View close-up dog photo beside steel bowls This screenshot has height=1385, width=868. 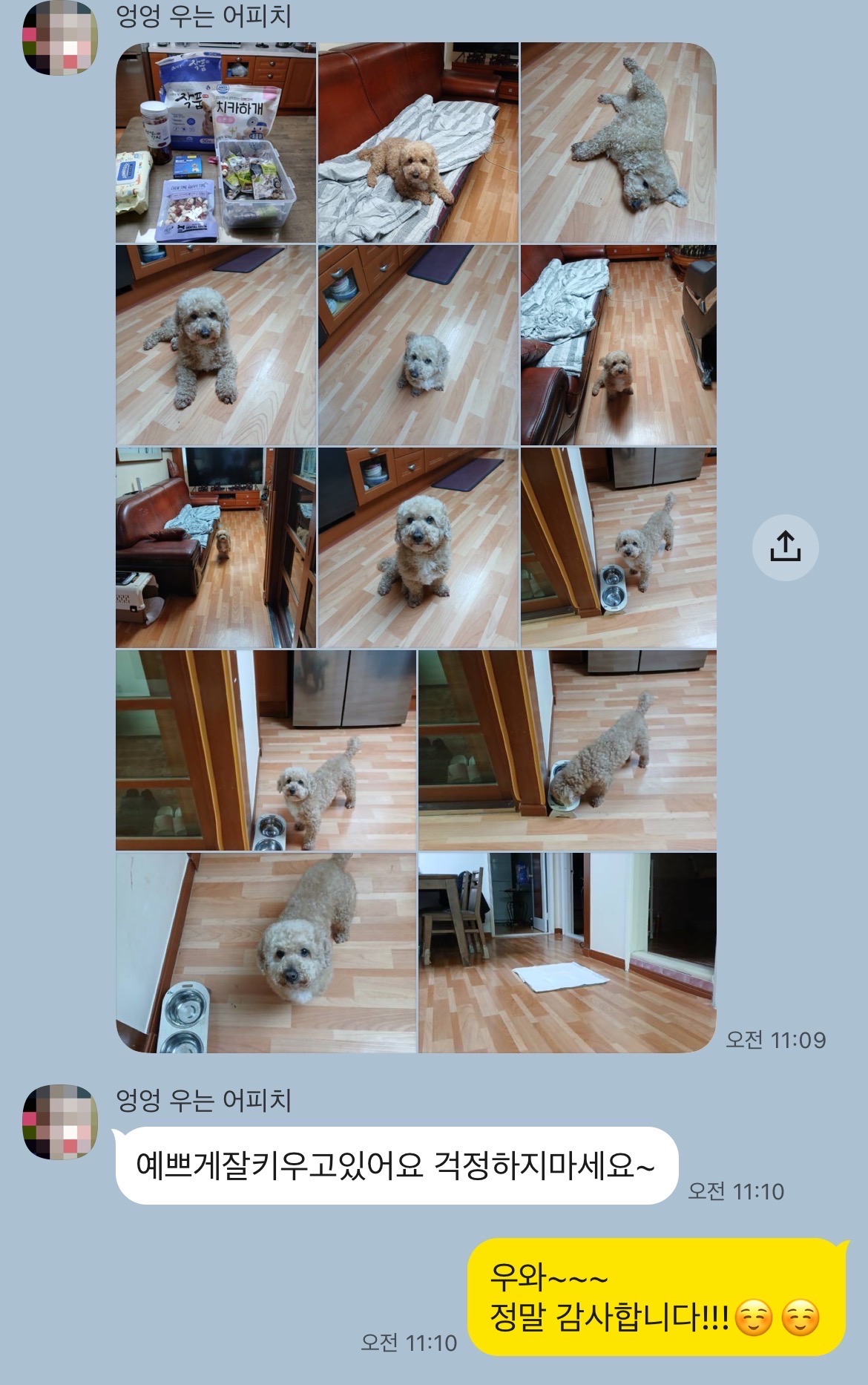click(x=266, y=952)
